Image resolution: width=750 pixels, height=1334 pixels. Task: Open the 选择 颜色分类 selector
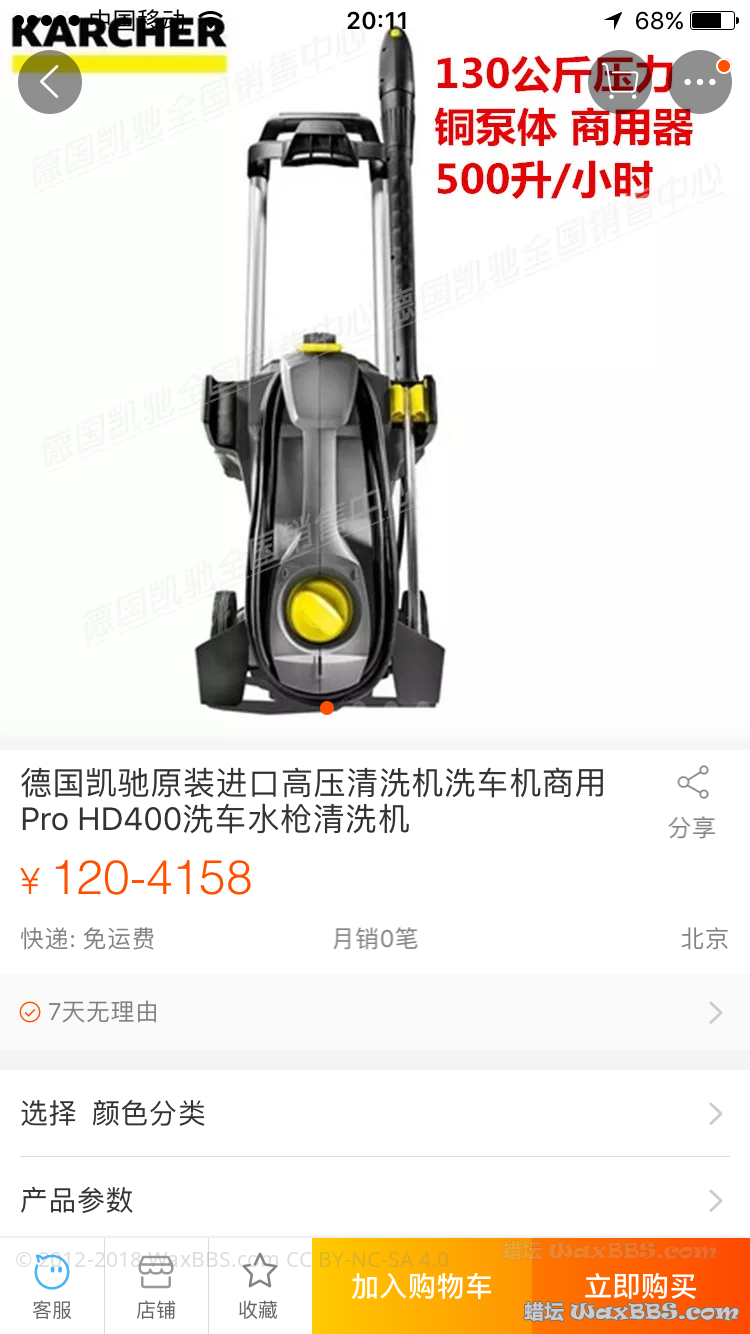pos(375,1113)
